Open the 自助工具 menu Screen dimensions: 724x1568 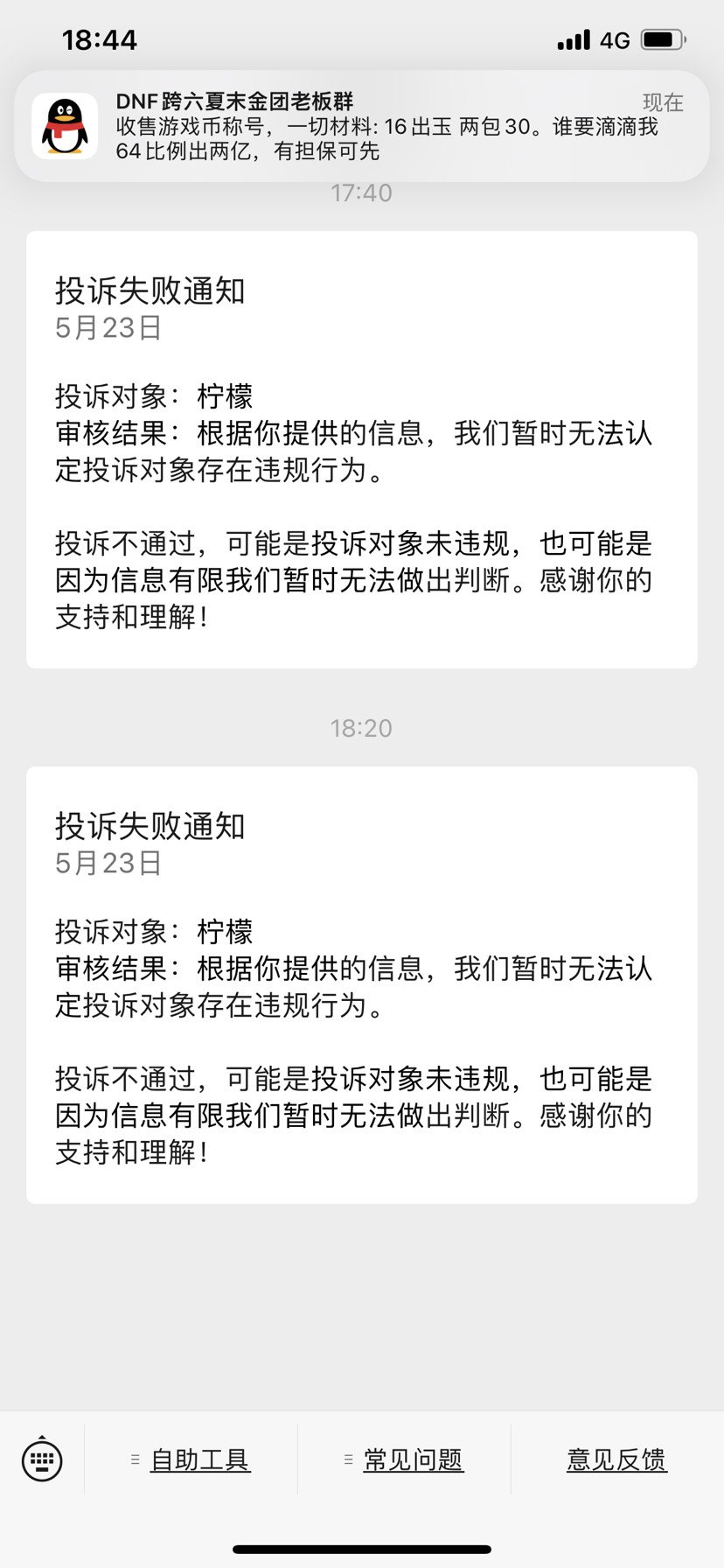191,1459
